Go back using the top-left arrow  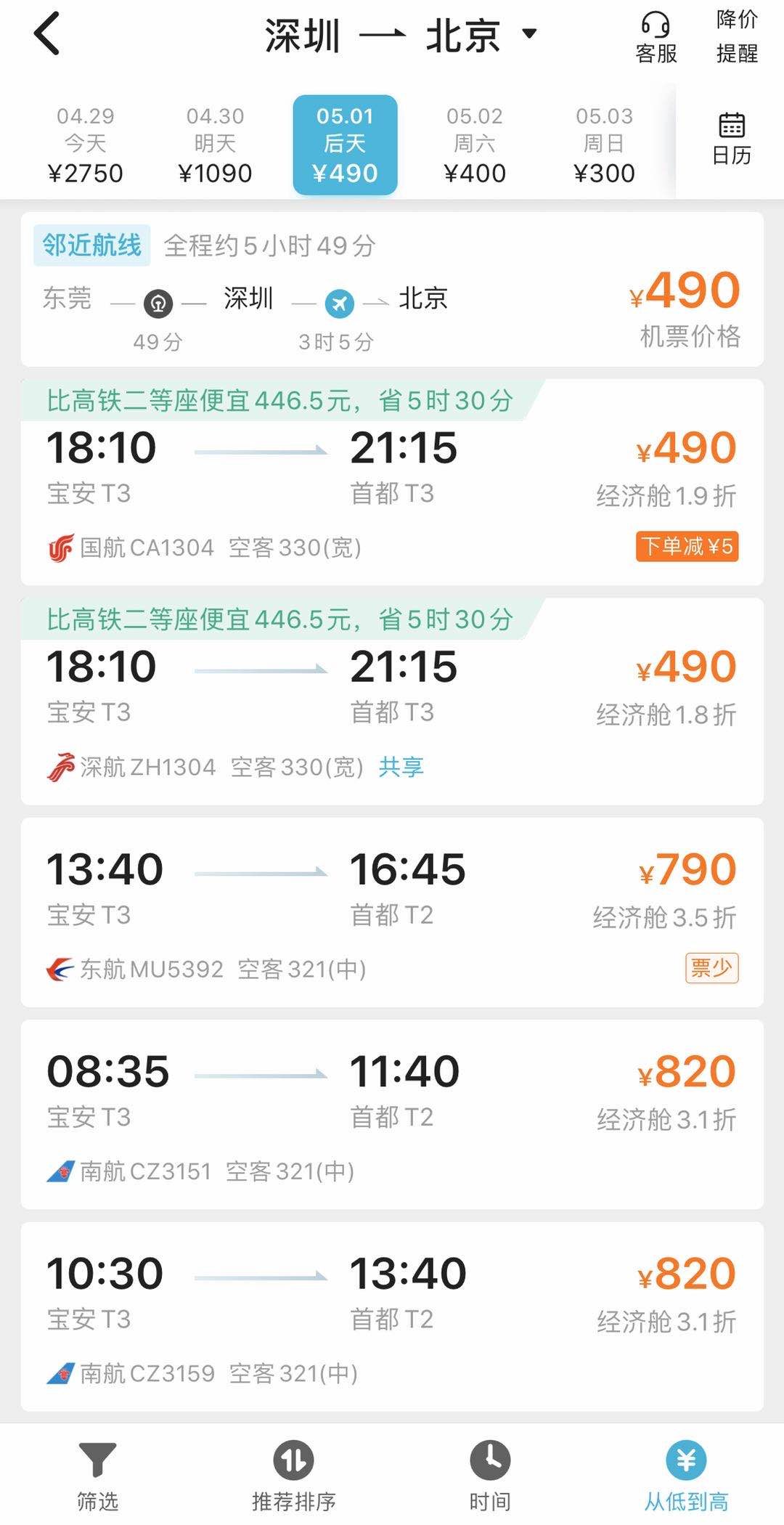[x=47, y=34]
